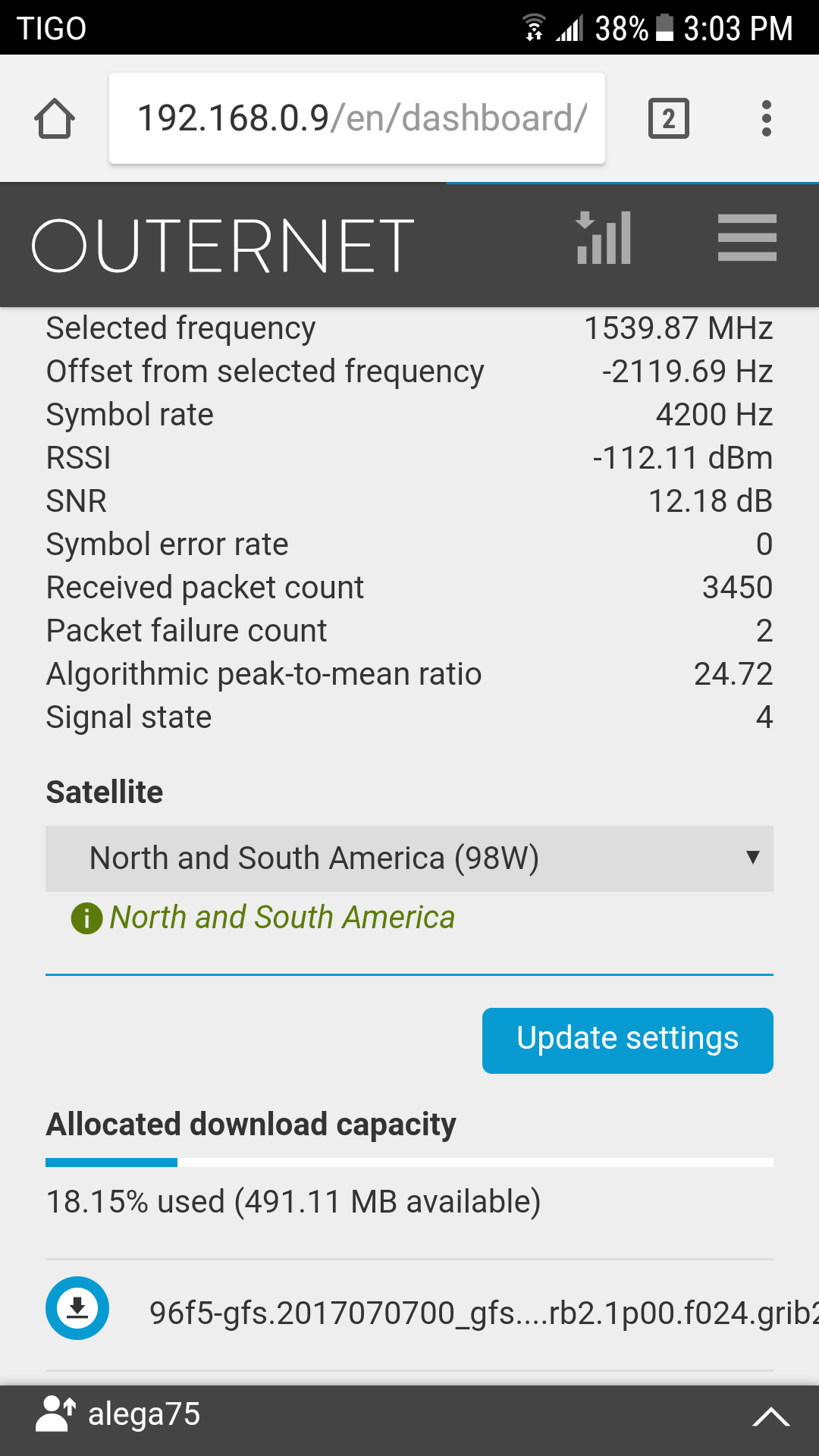Screen dimensions: 819x1456
Task: Tap the Update settings button
Action: 628,1040
